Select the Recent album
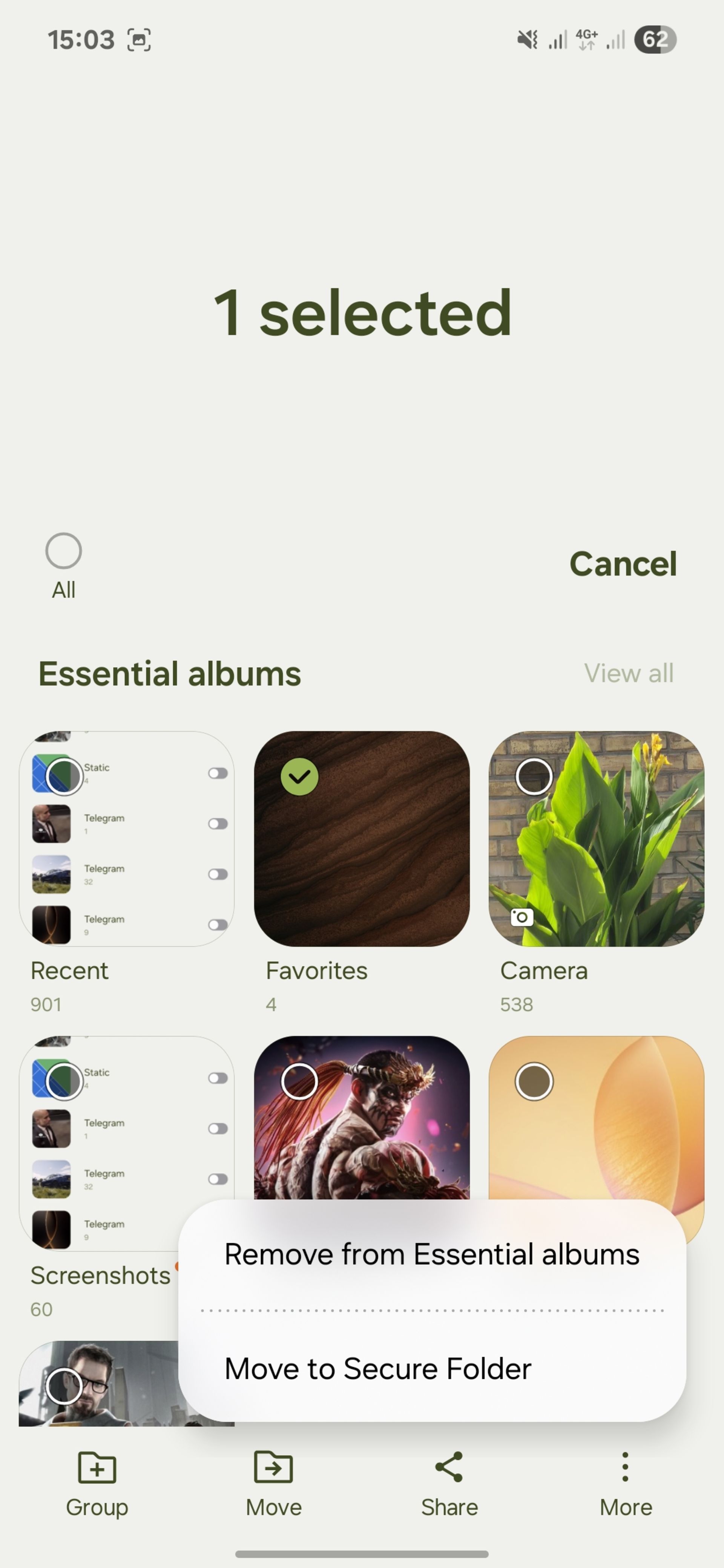 [x=64, y=777]
